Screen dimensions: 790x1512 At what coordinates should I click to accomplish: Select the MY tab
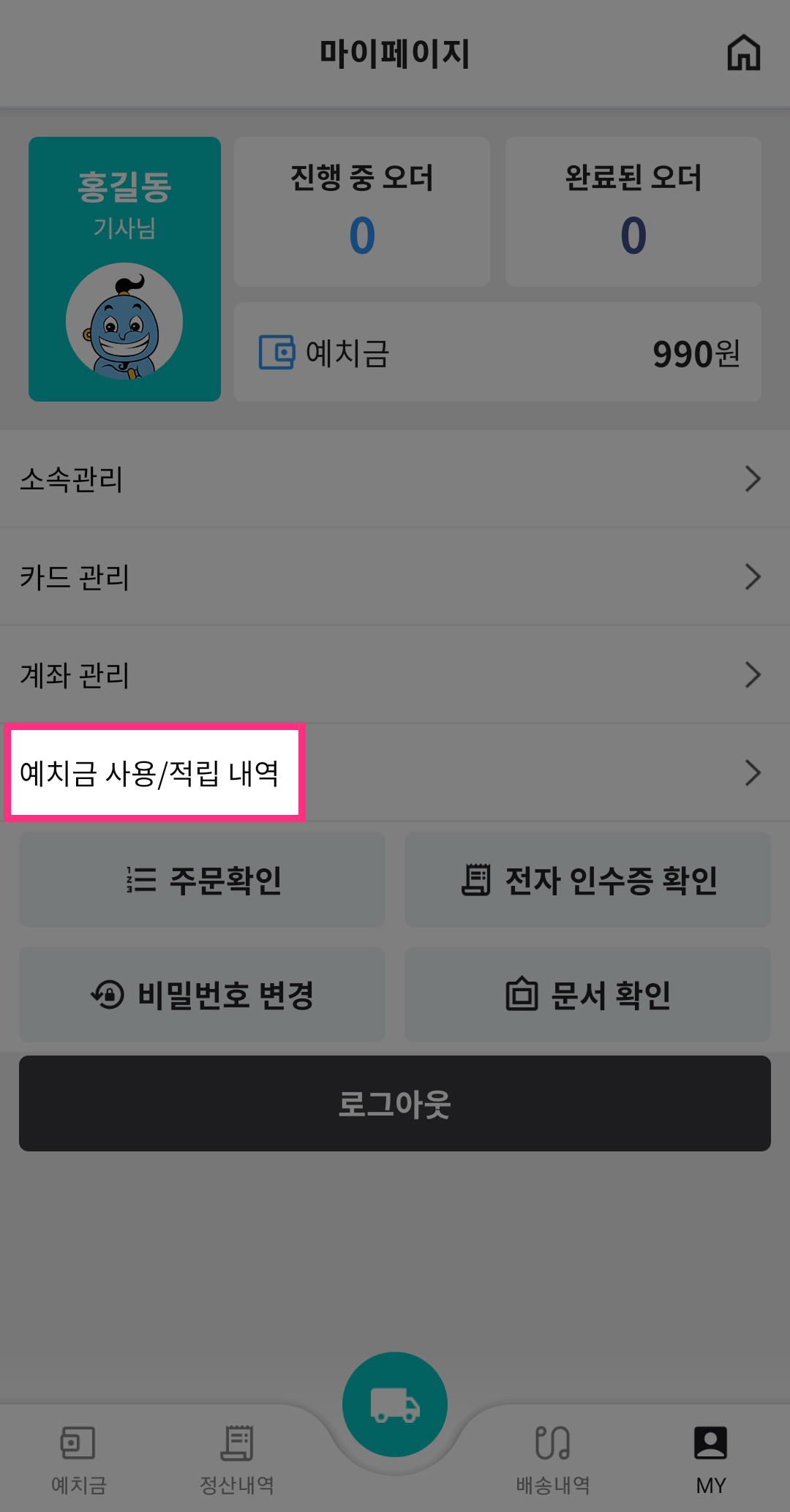click(711, 1460)
